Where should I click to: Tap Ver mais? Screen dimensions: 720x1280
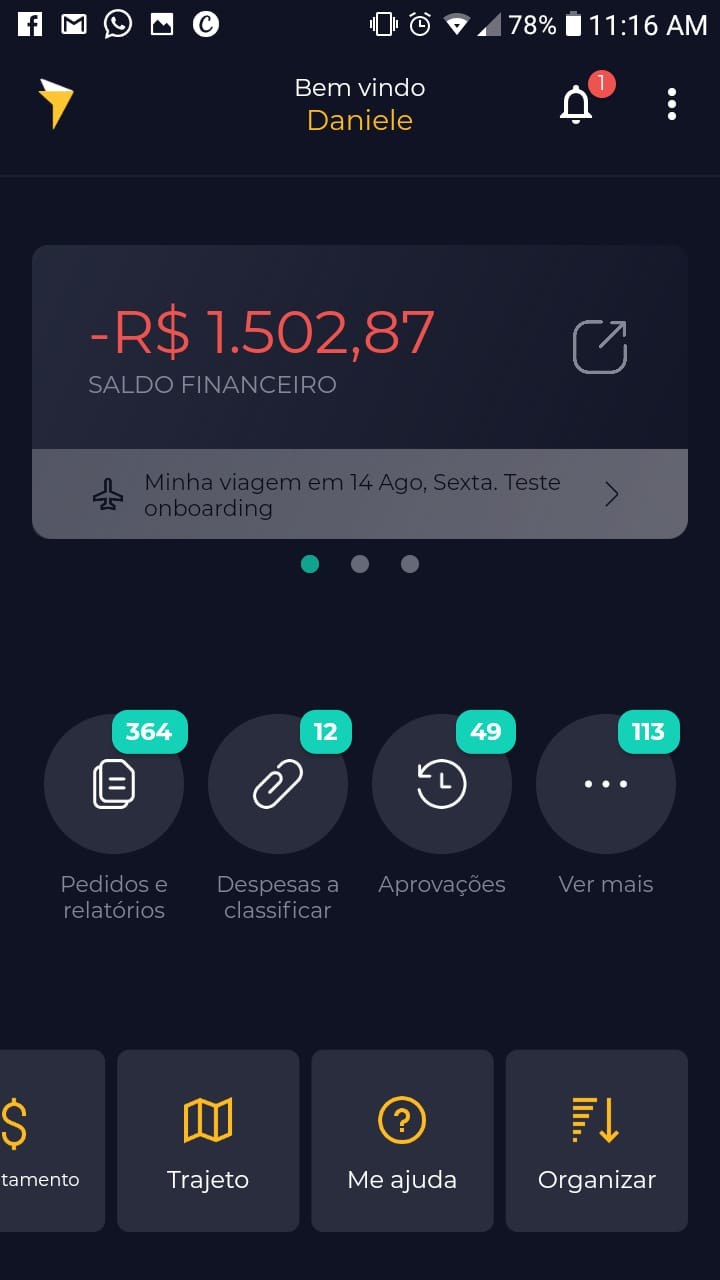tap(606, 784)
